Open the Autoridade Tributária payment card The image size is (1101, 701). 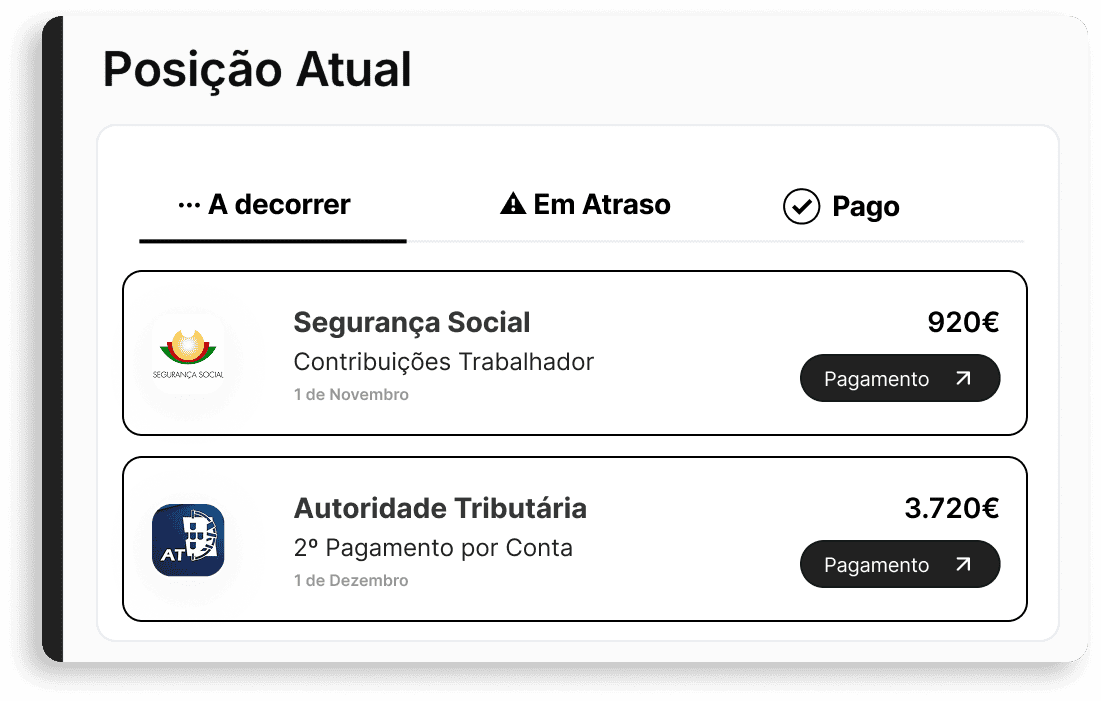pyautogui.click(x=500, y=538)
